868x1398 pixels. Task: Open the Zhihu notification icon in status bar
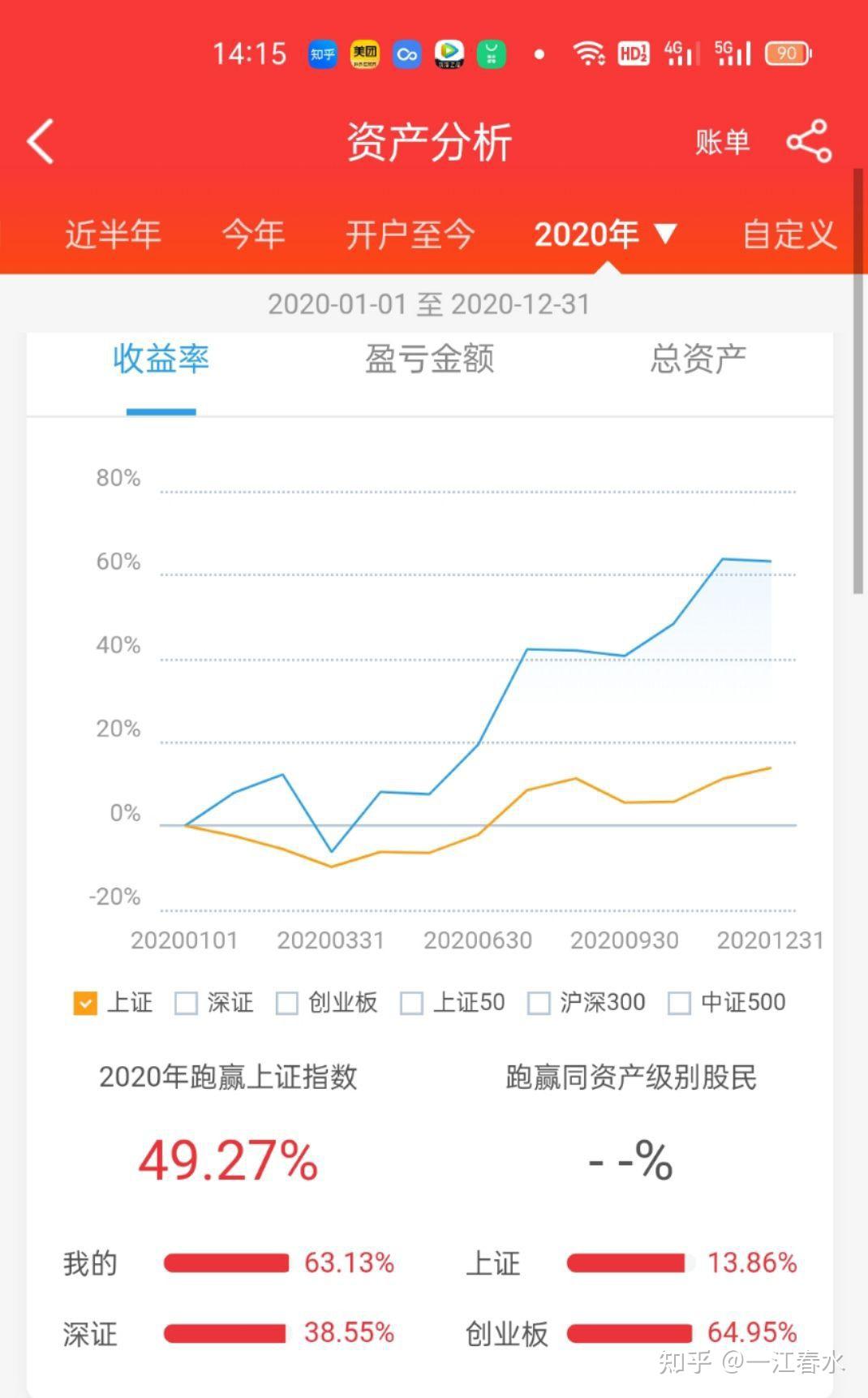pyautogui.click(x=322, y=53)
